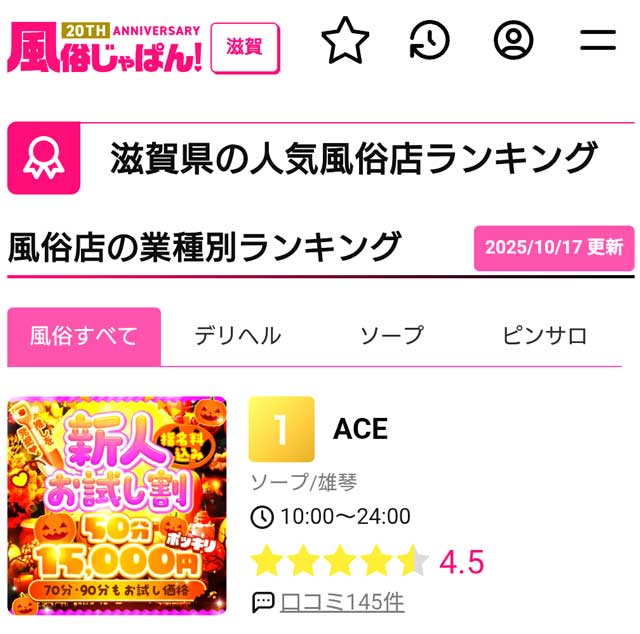Open browsing history icon

pyautogui.click(x=429, y=41)
